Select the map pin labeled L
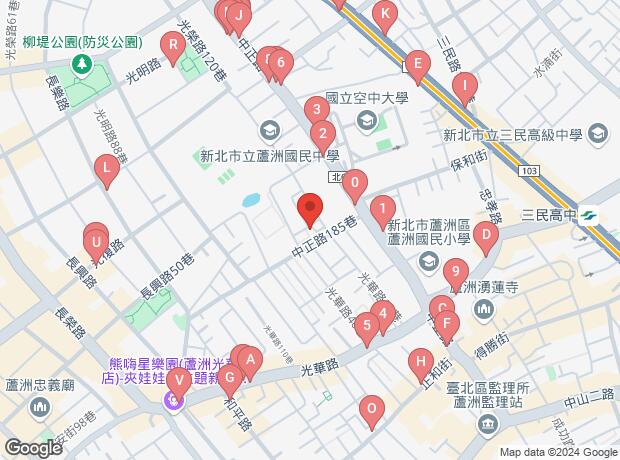This screenshot has width=620, height=460. click(x=106, y=168)
